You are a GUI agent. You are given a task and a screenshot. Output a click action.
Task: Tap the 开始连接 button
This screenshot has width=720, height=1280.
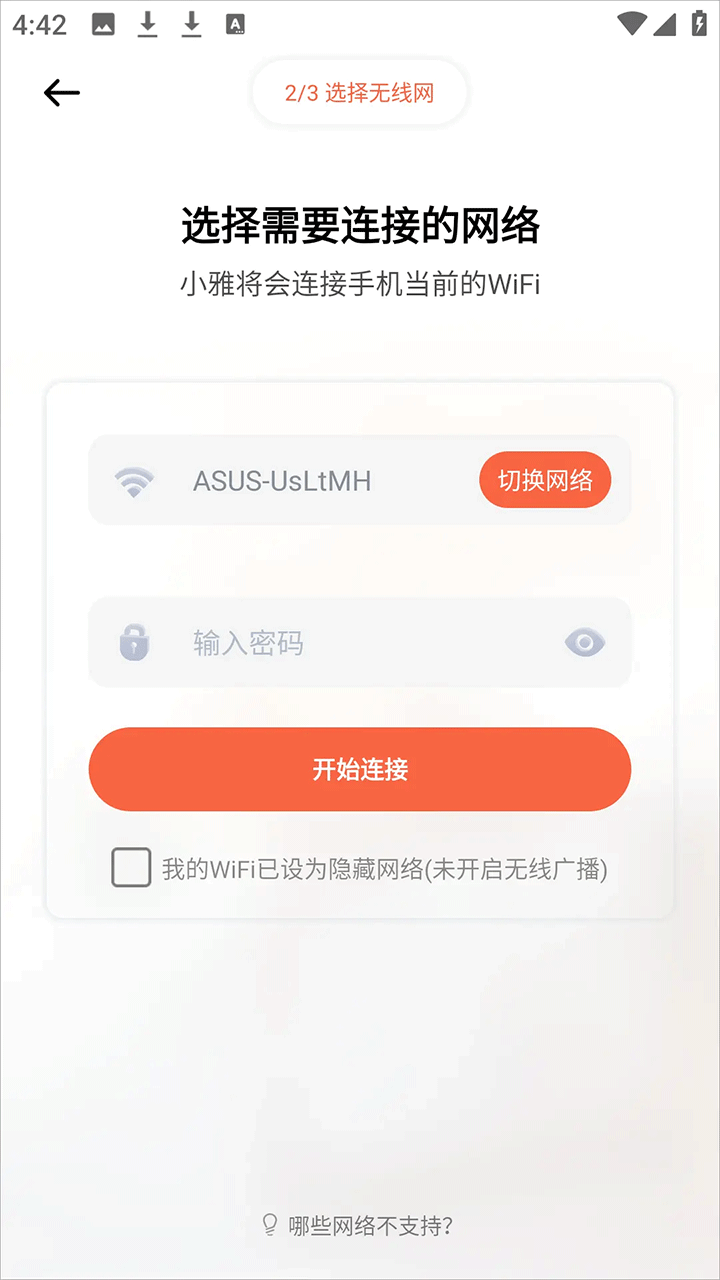tap(360, 769)
